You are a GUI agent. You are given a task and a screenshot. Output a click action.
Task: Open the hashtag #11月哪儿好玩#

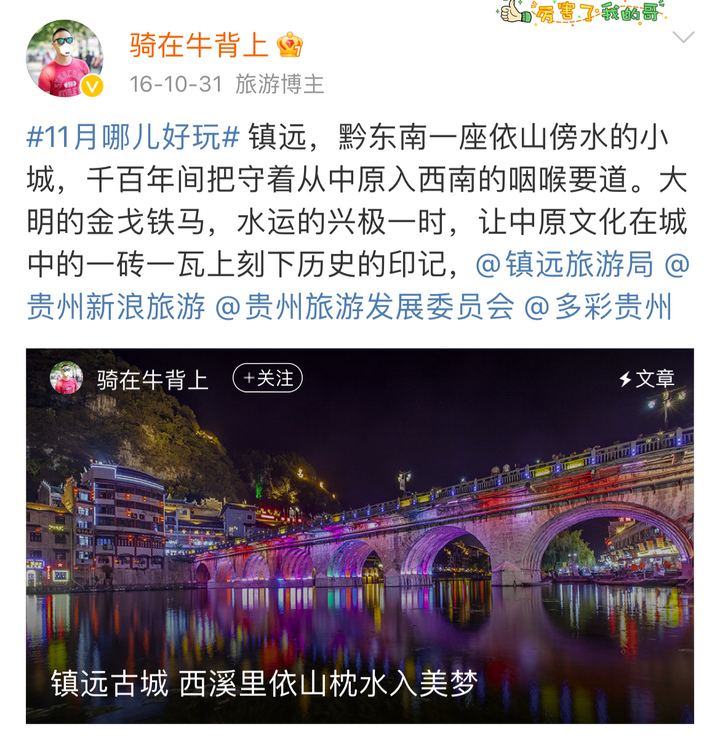tap(133, 137)
